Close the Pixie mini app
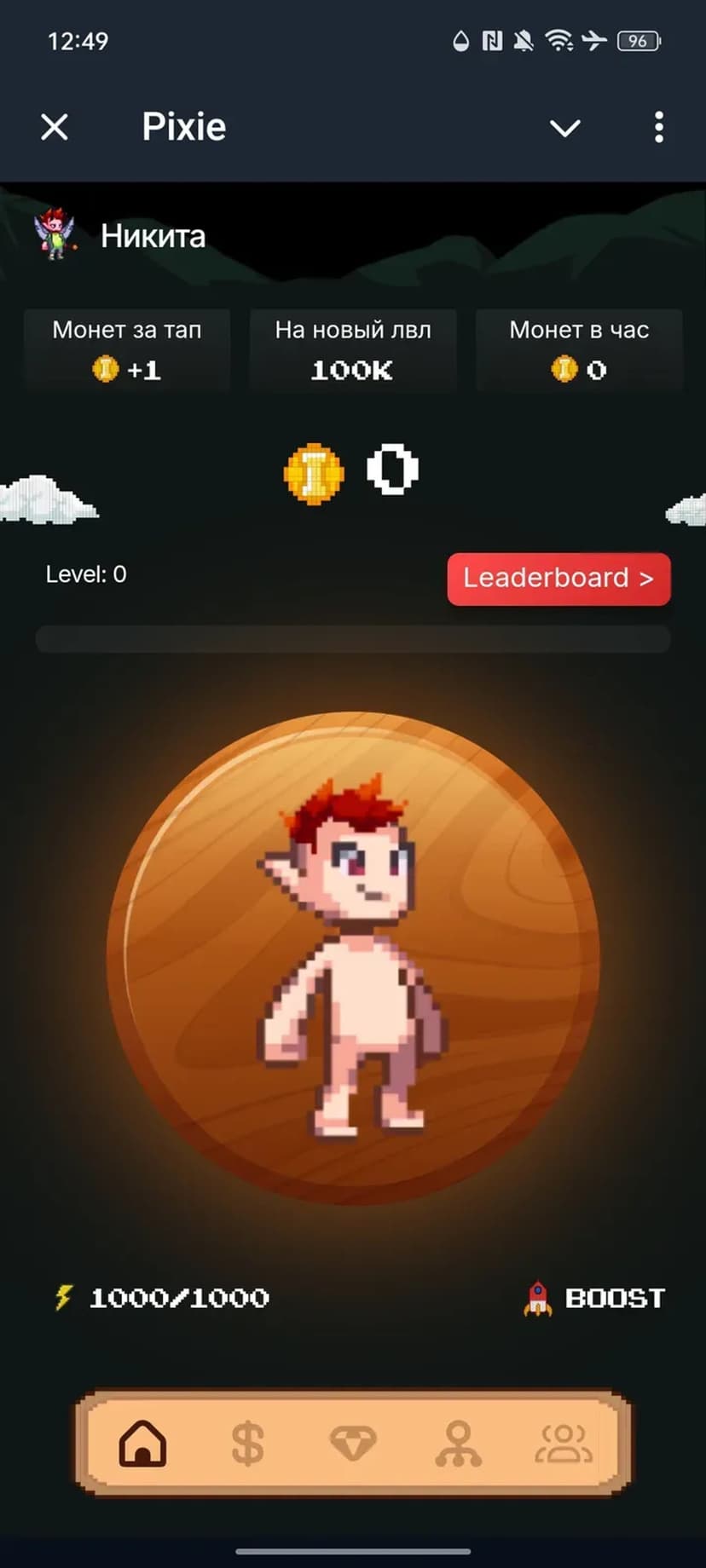 [55, 128]
